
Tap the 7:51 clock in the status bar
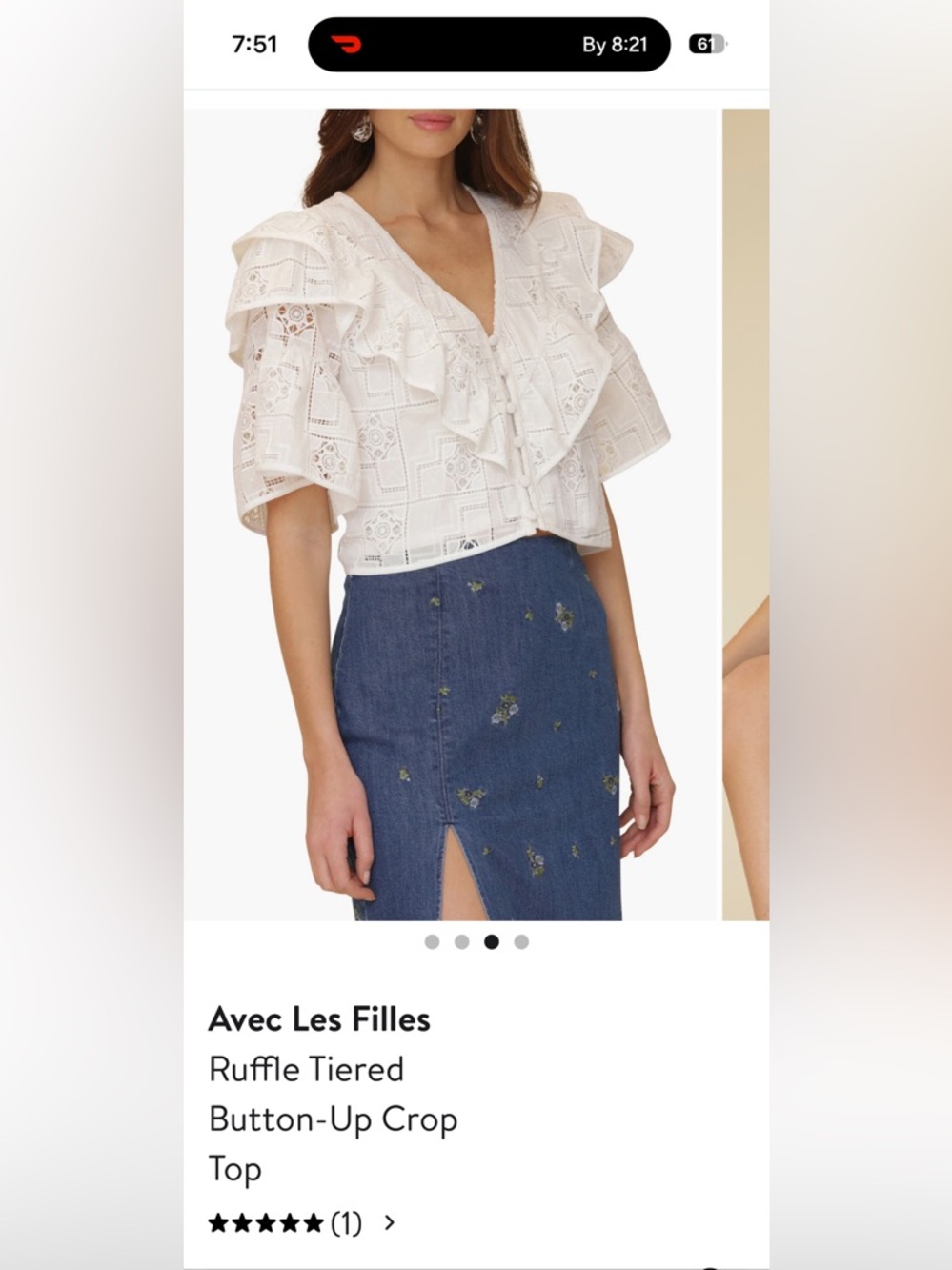[x=253, y=44]
